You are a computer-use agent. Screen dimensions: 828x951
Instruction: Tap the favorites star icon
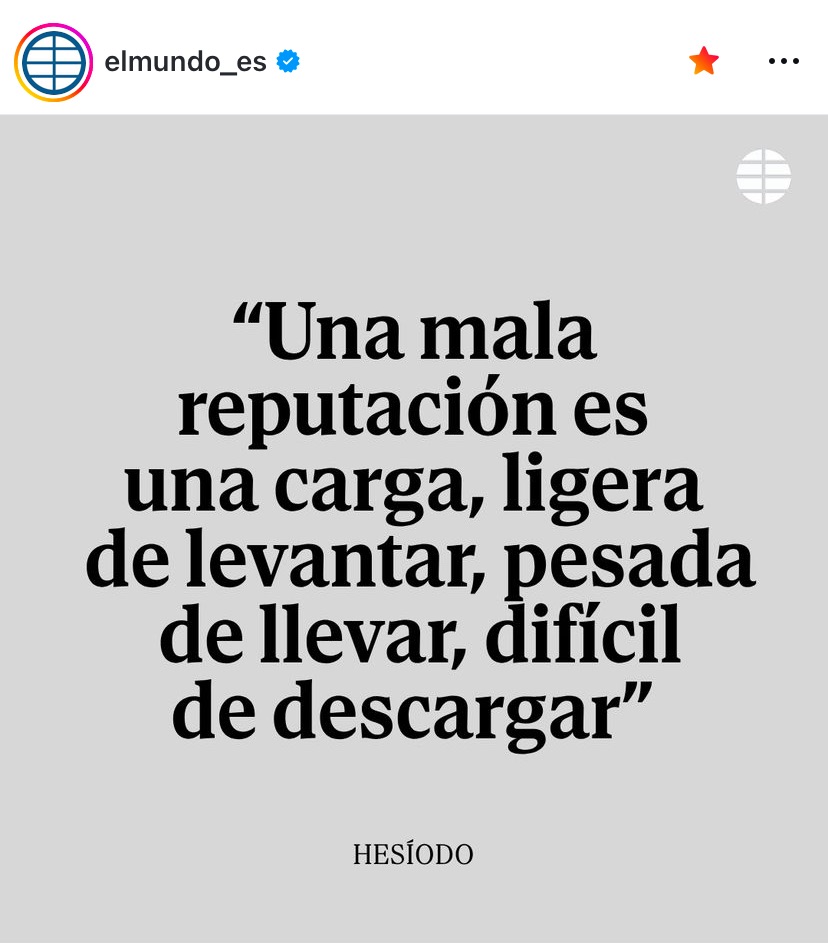coord(704,61)
